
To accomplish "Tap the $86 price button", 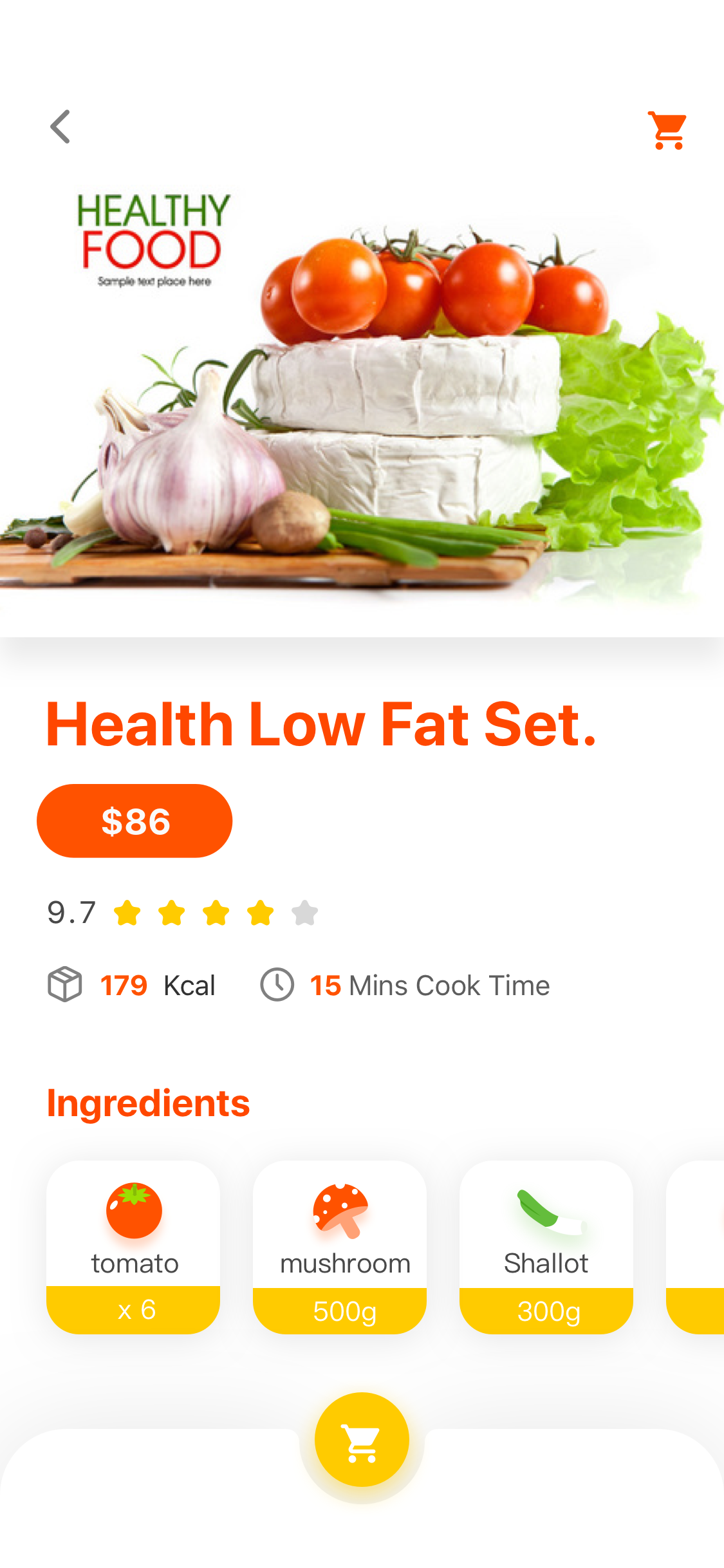I will (x=135, y=821).
